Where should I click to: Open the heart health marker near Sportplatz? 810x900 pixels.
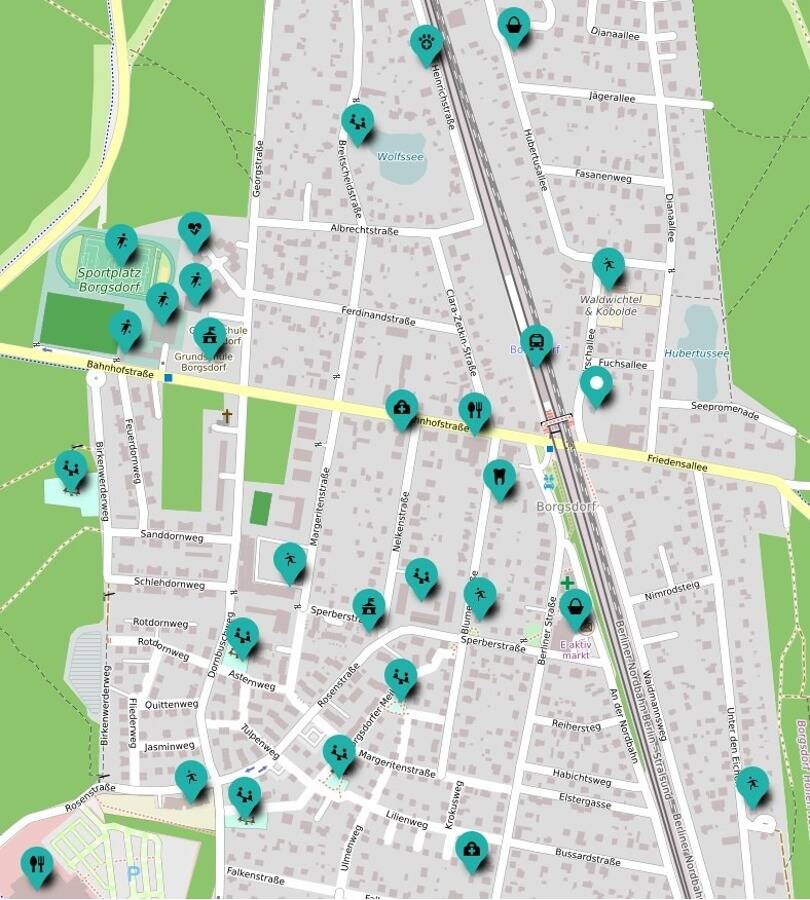coord(194,230)
